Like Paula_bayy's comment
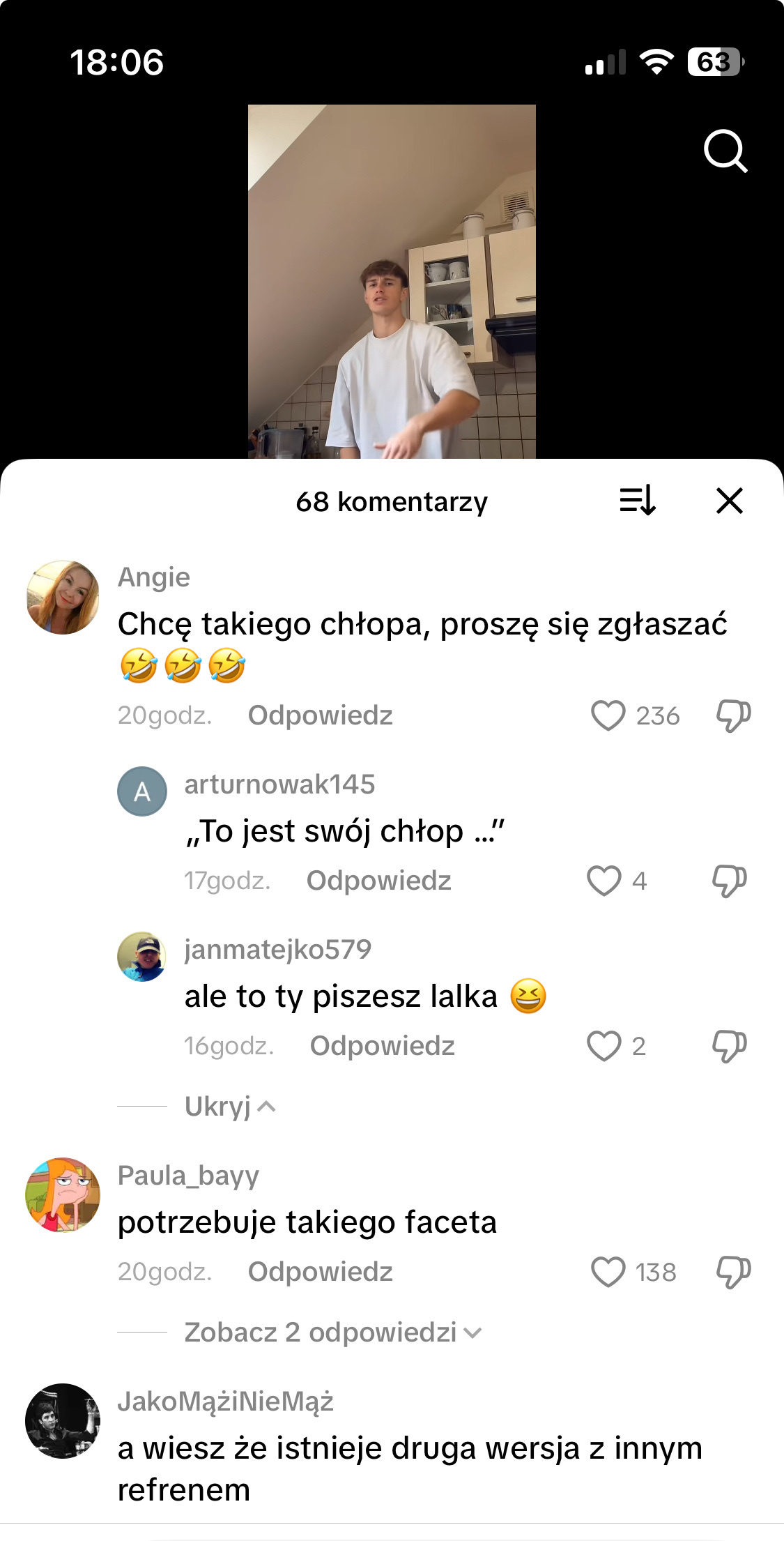784x1541 pixels. point(608,1272)
